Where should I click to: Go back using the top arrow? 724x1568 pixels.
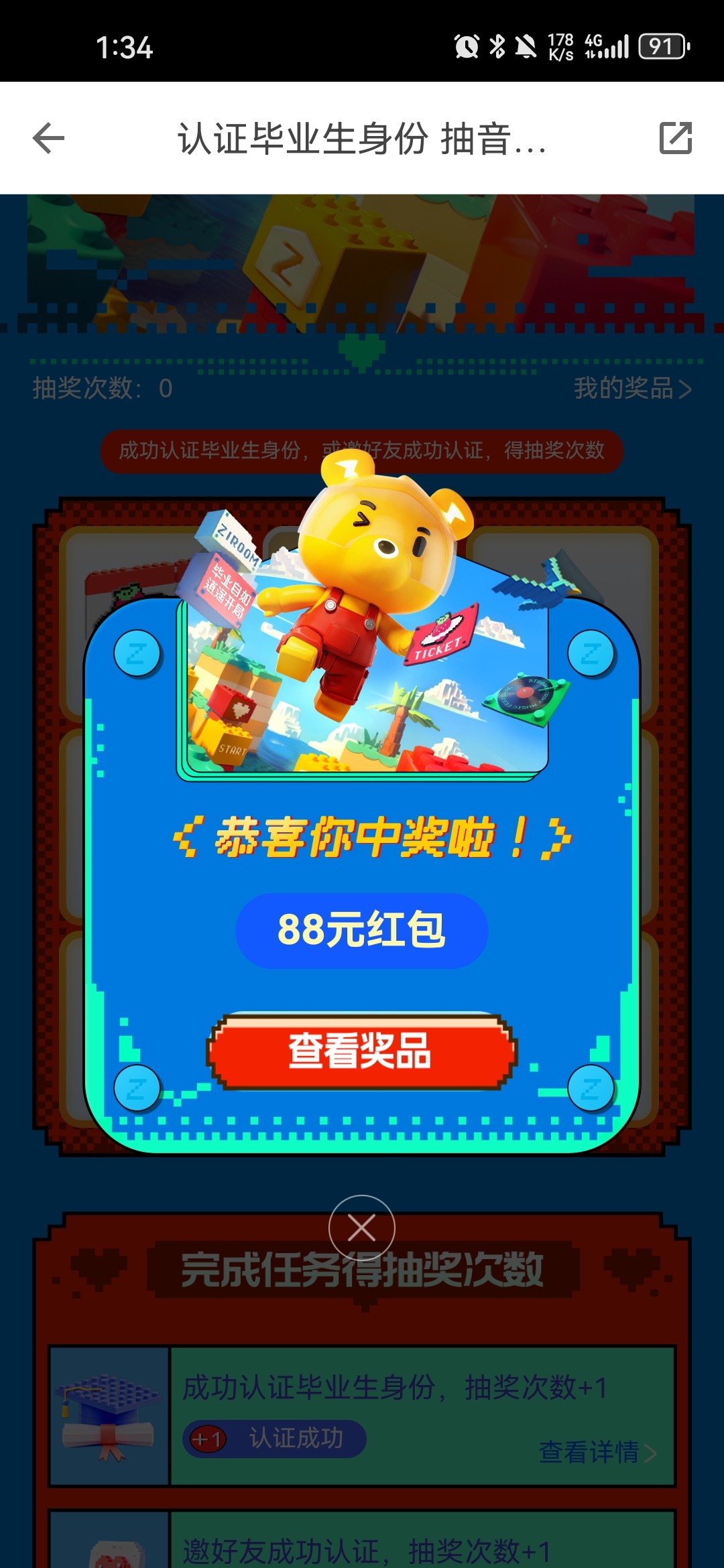(49, 138)
